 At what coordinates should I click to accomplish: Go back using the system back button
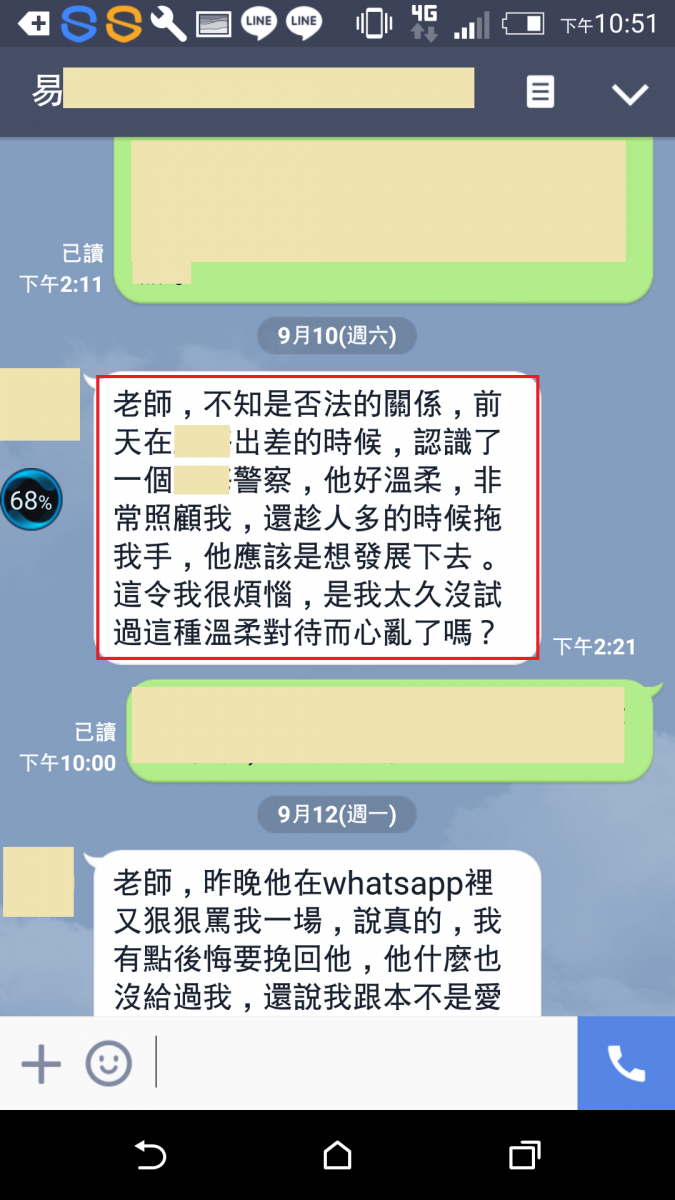tap(150, 1156)
